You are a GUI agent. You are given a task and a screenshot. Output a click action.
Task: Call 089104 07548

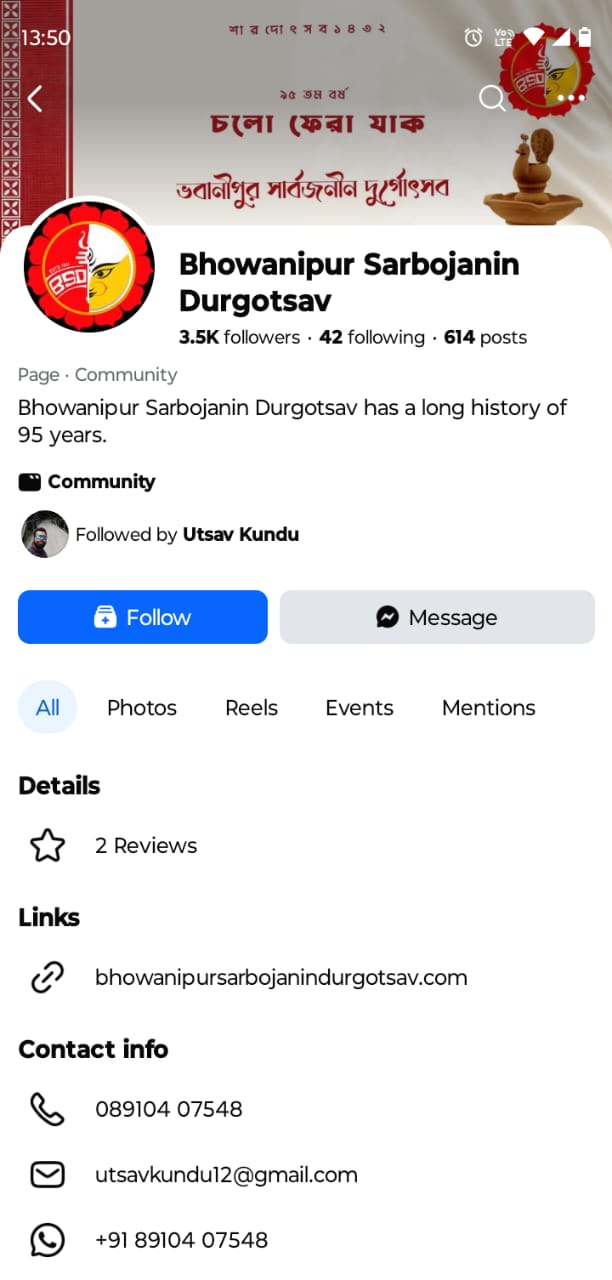click(x=169, y=1109)
